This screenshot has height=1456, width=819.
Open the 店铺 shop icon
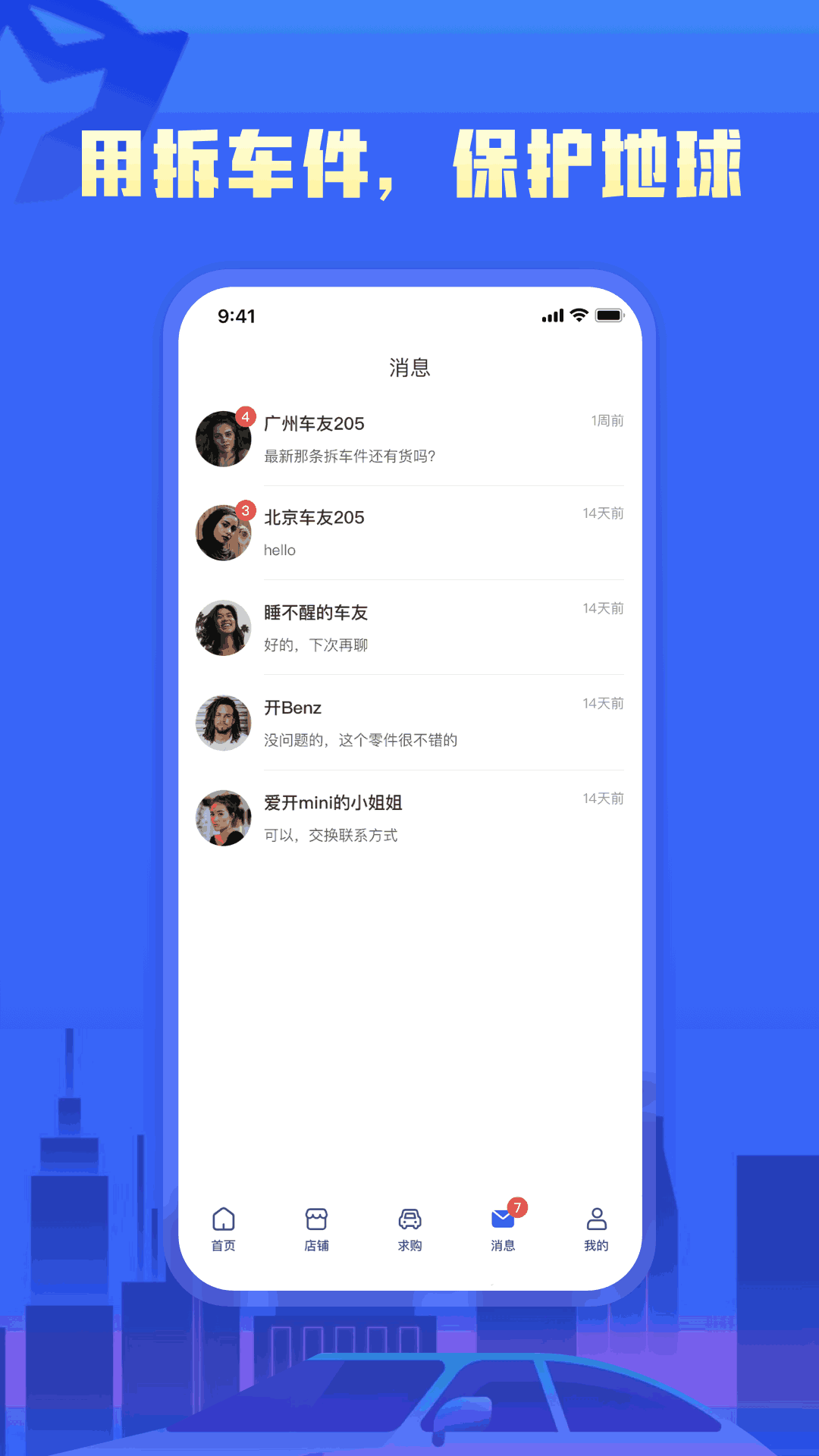(316, 1217)
